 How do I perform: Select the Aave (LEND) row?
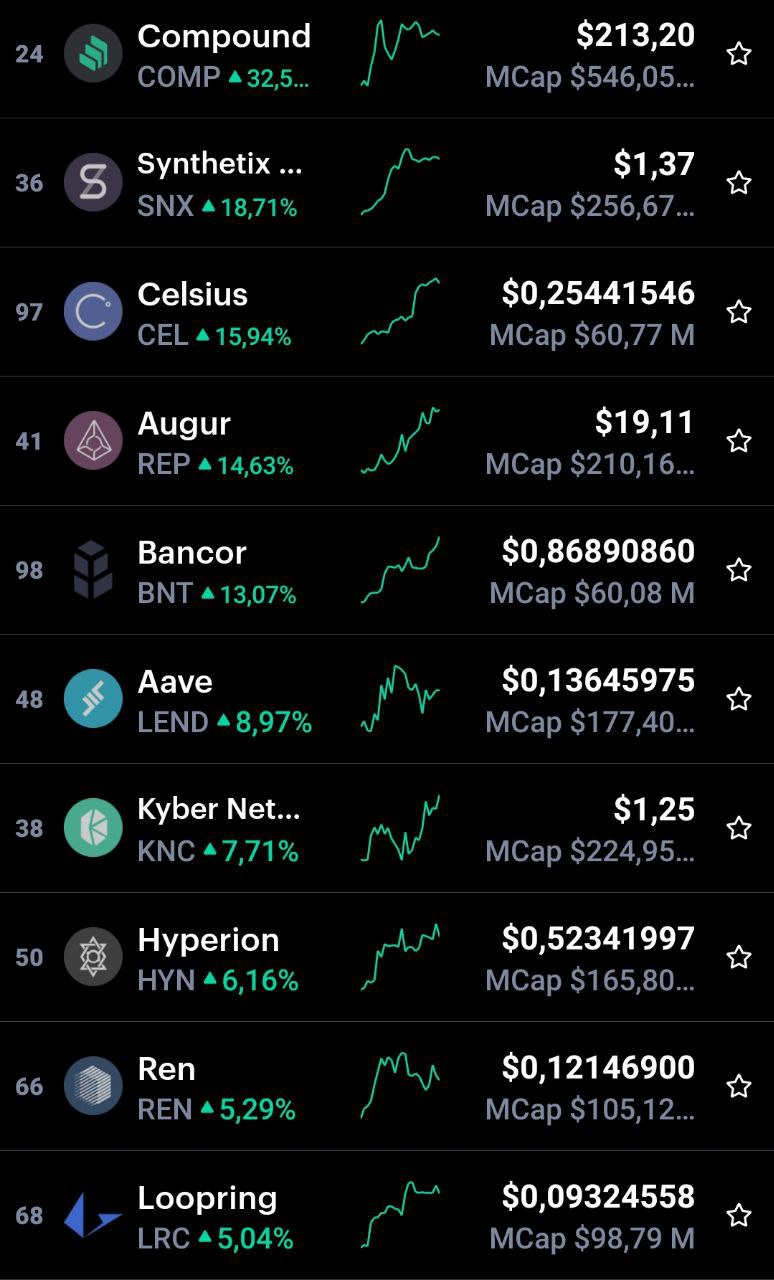(x=387, y=699)
